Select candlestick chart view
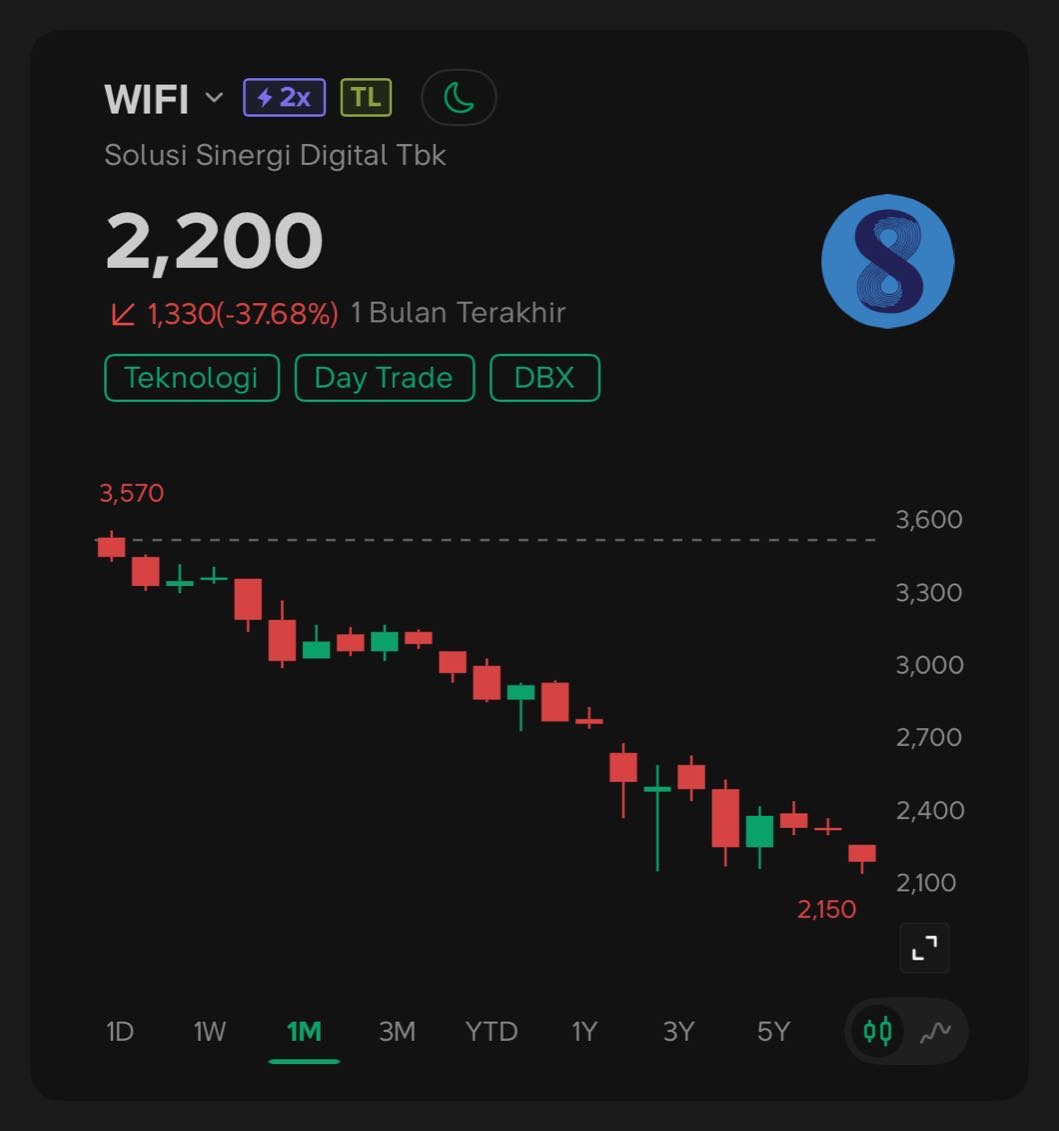 878,1031
